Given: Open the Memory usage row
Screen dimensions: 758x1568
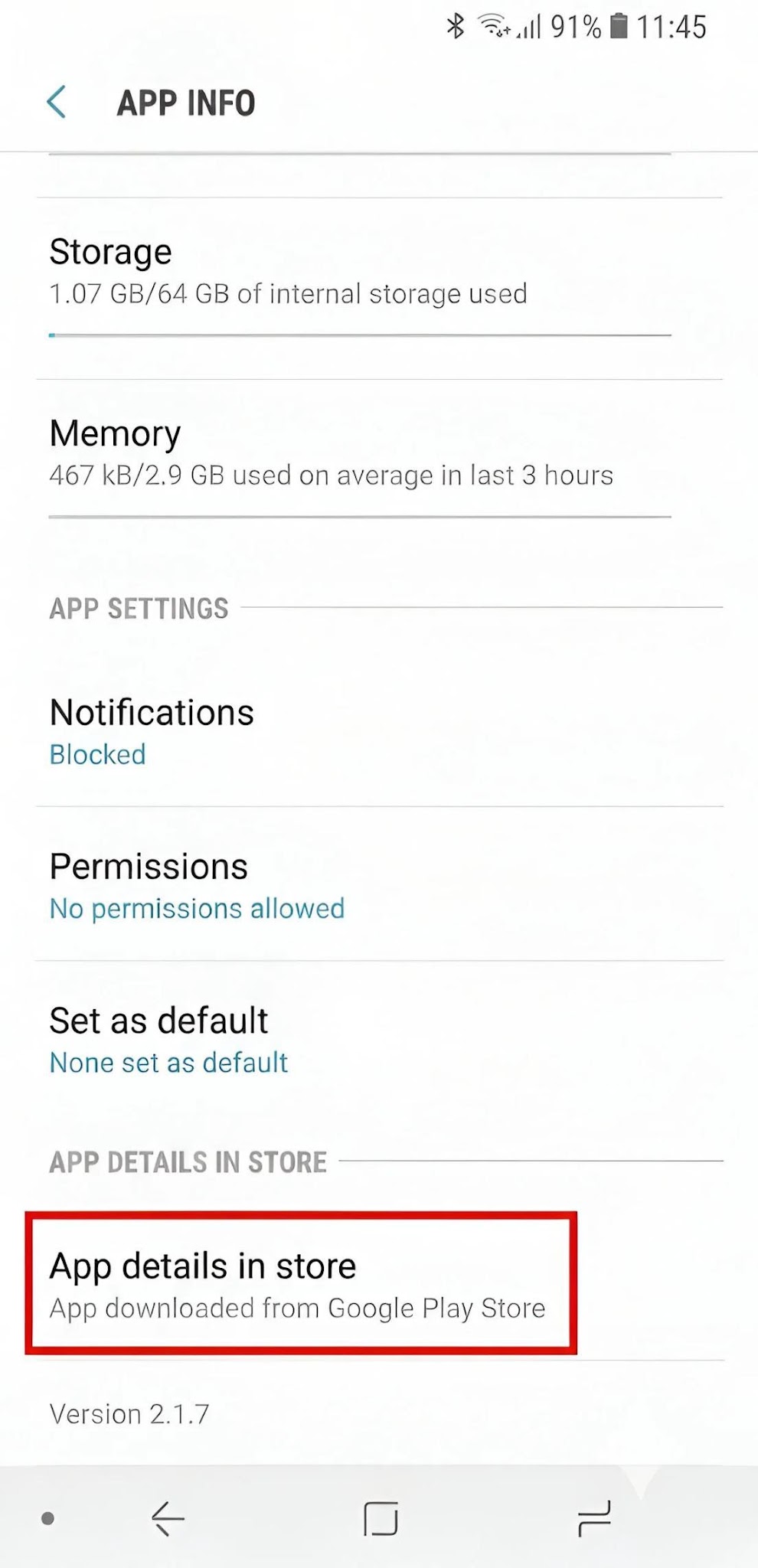Looking at the screenshot, I should (x=379, y=469).
